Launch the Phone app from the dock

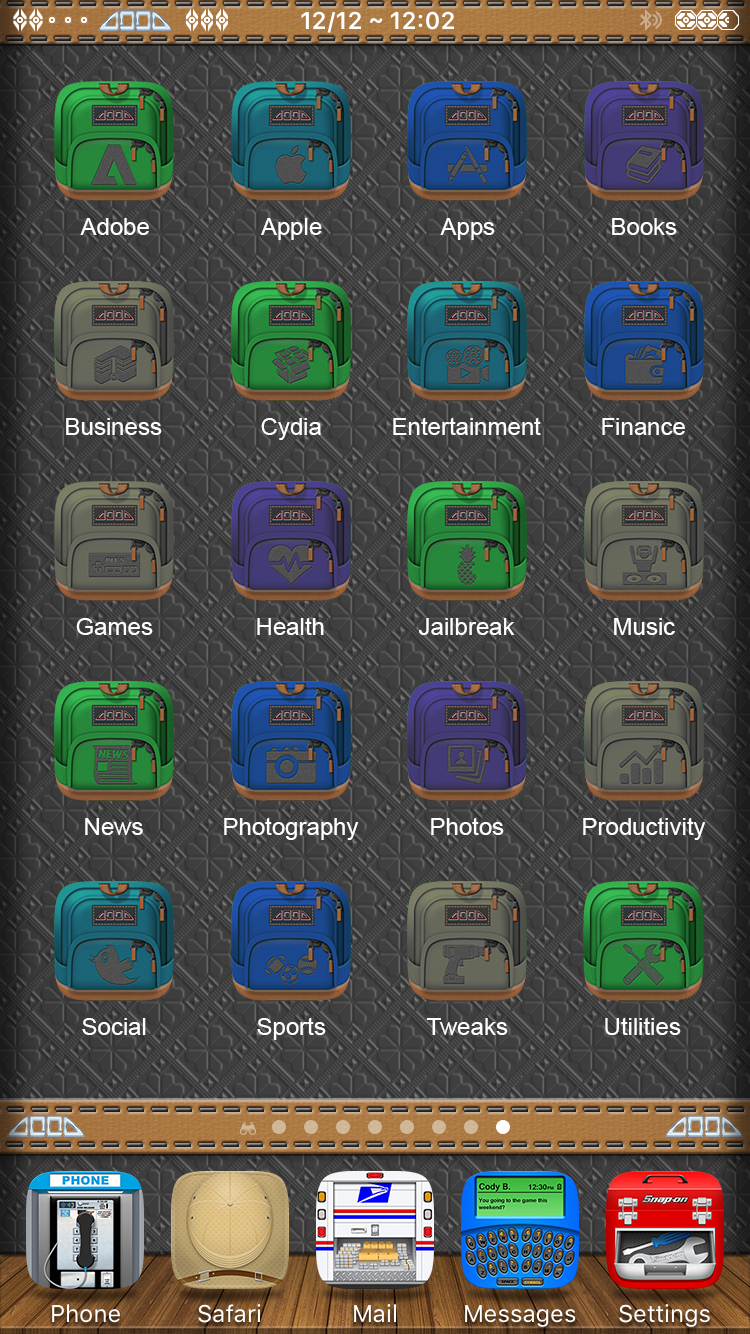(x=86, y=1232)
